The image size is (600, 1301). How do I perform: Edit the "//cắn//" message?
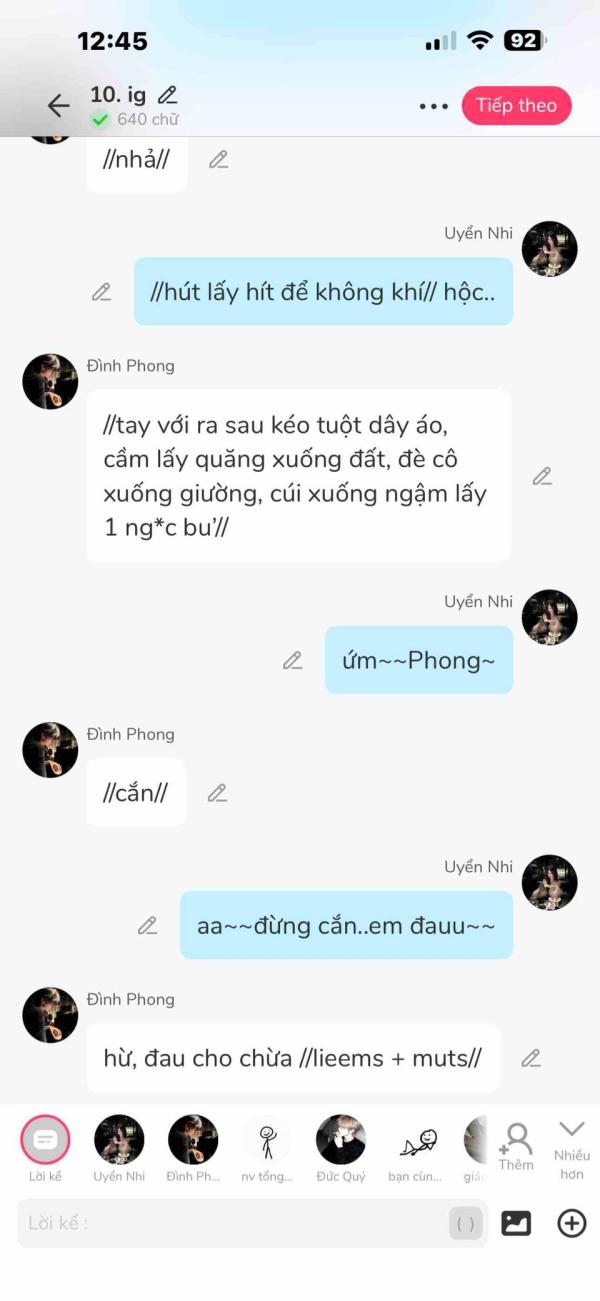pos(217,793)
